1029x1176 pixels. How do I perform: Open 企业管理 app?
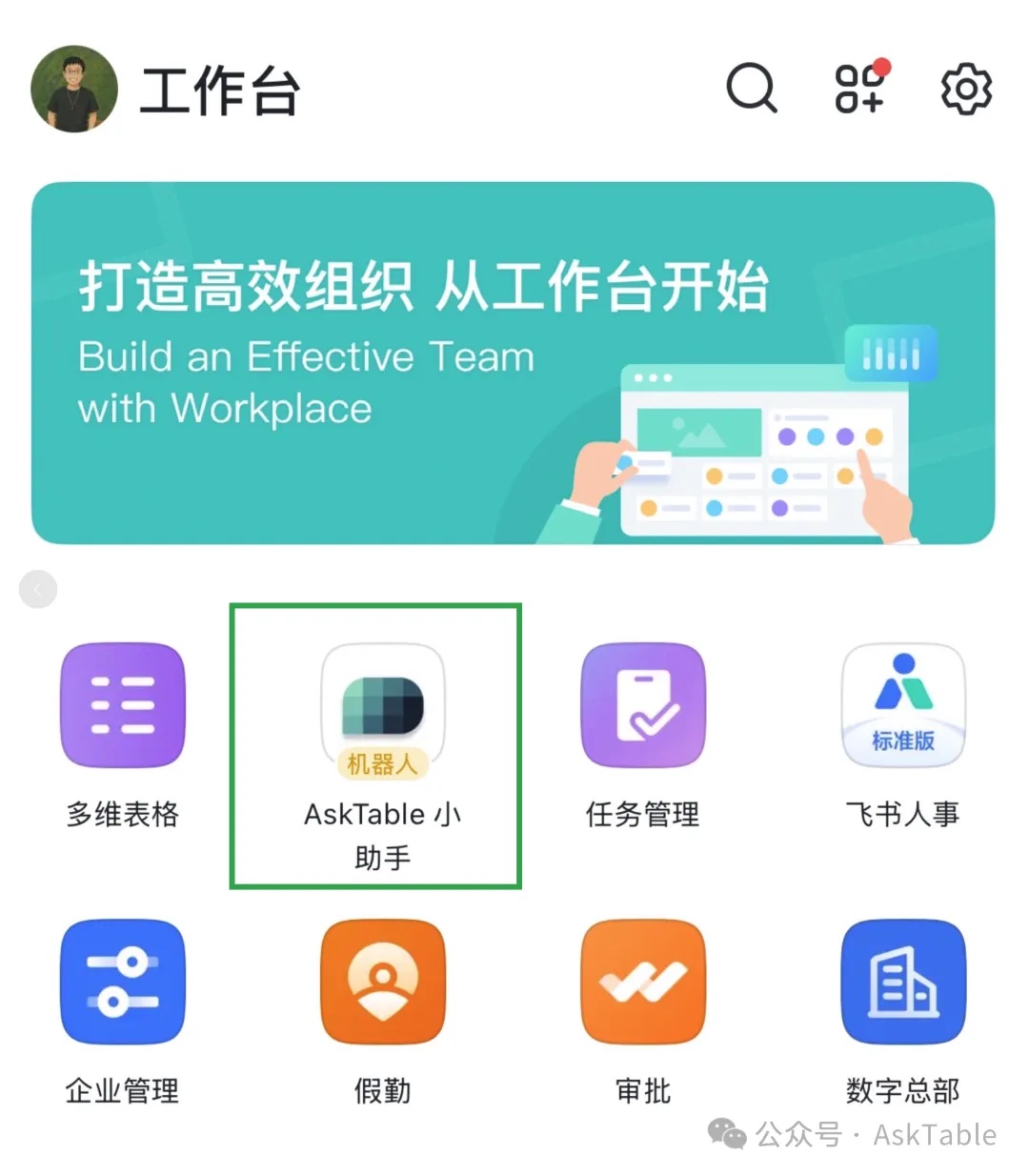tap(123, 983)
